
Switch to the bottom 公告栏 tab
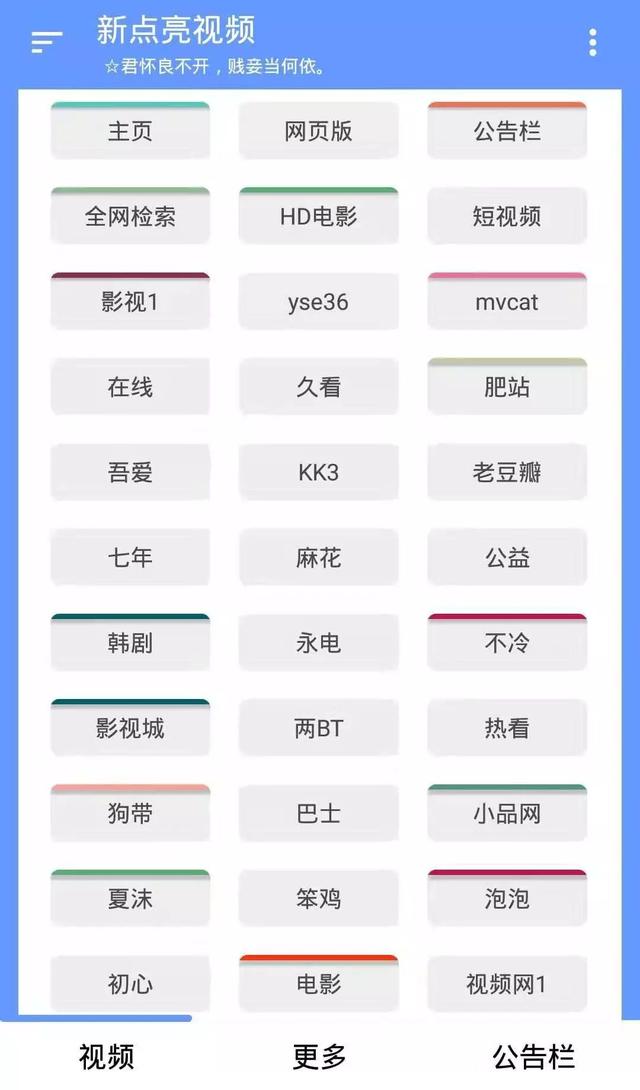pyautogui.click(x=534, y=1057)
